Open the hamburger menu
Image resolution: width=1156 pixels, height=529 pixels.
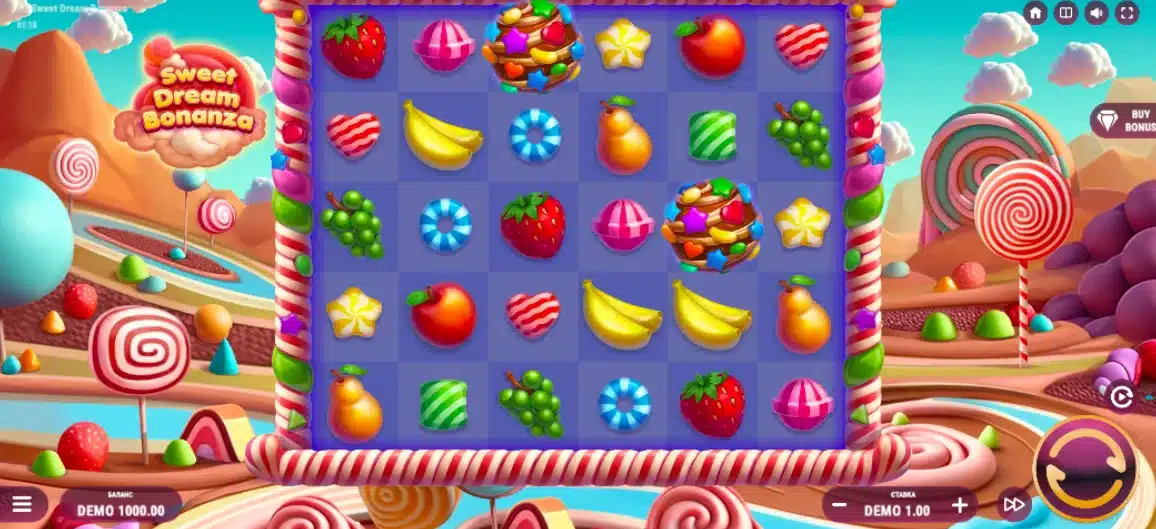[22, 504]
